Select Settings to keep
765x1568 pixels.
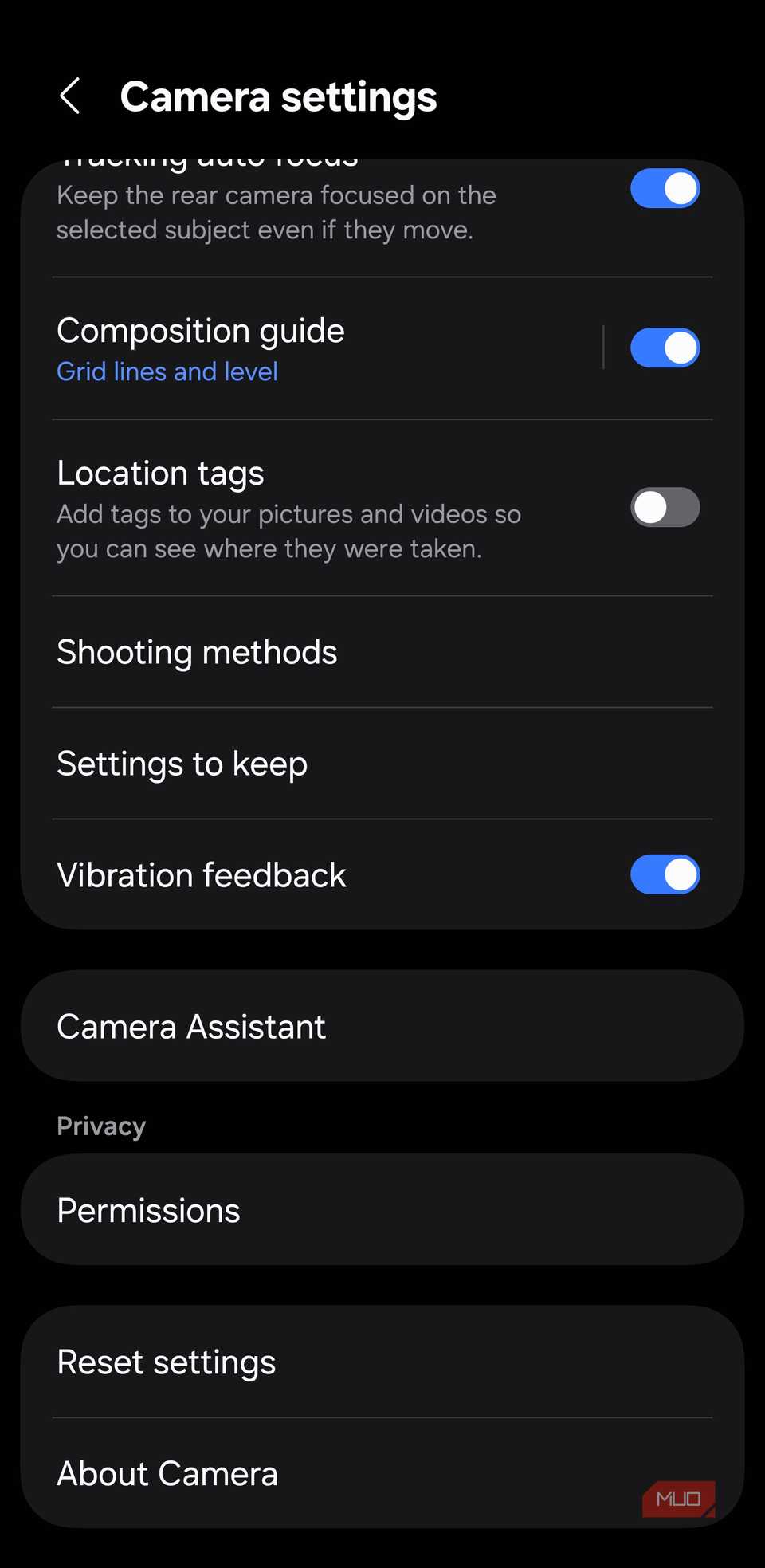182,763
